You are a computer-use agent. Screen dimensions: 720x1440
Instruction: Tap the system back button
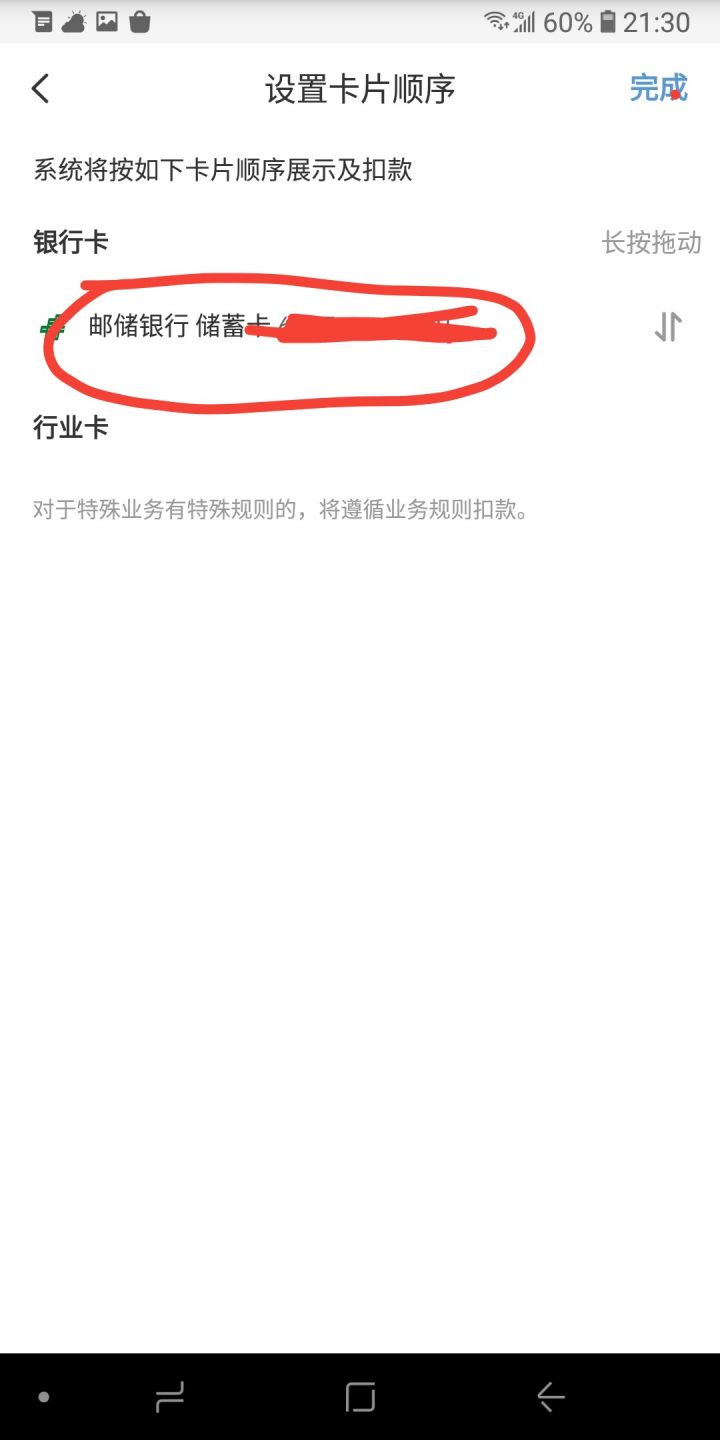pyautogui.click(x=550, y=1397)
